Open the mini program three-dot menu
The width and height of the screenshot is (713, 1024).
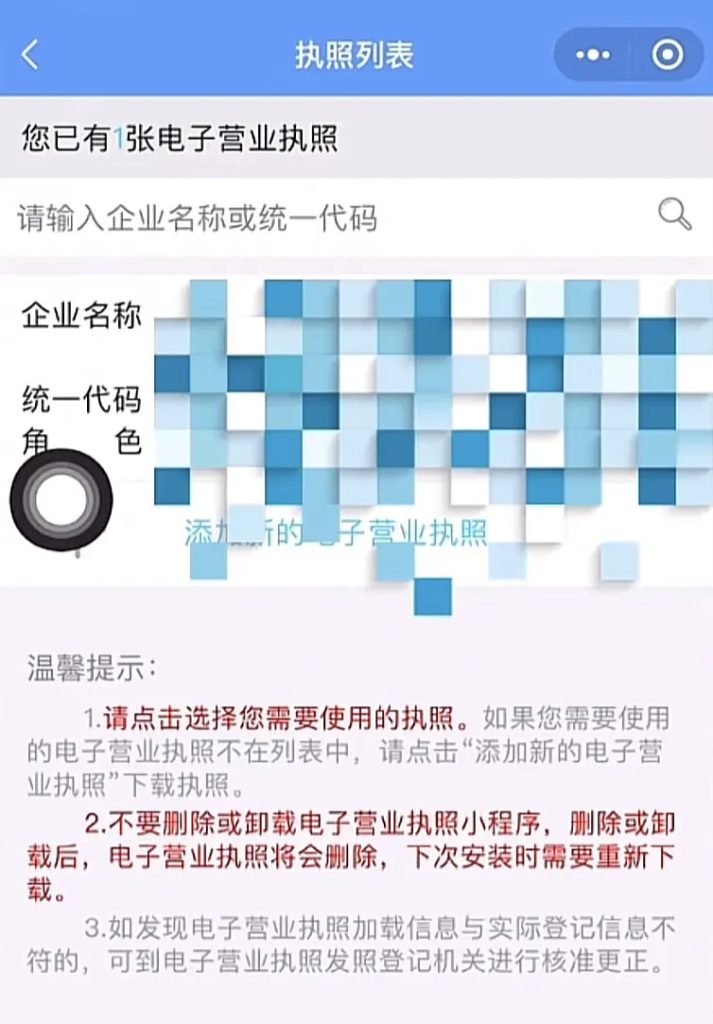pyautogui.click(x=600, y=54)
